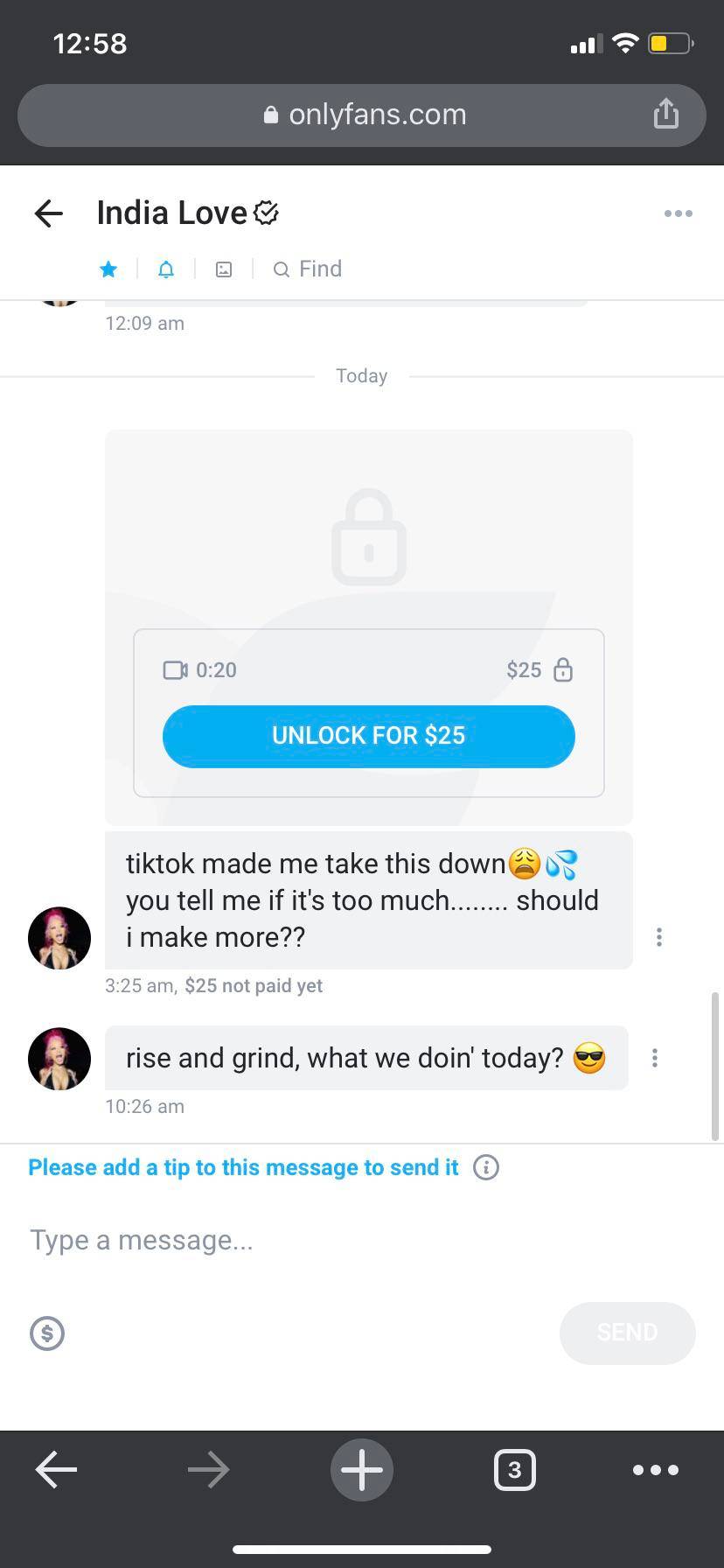Add a tip with the dollar icon

click(47, 1333)
